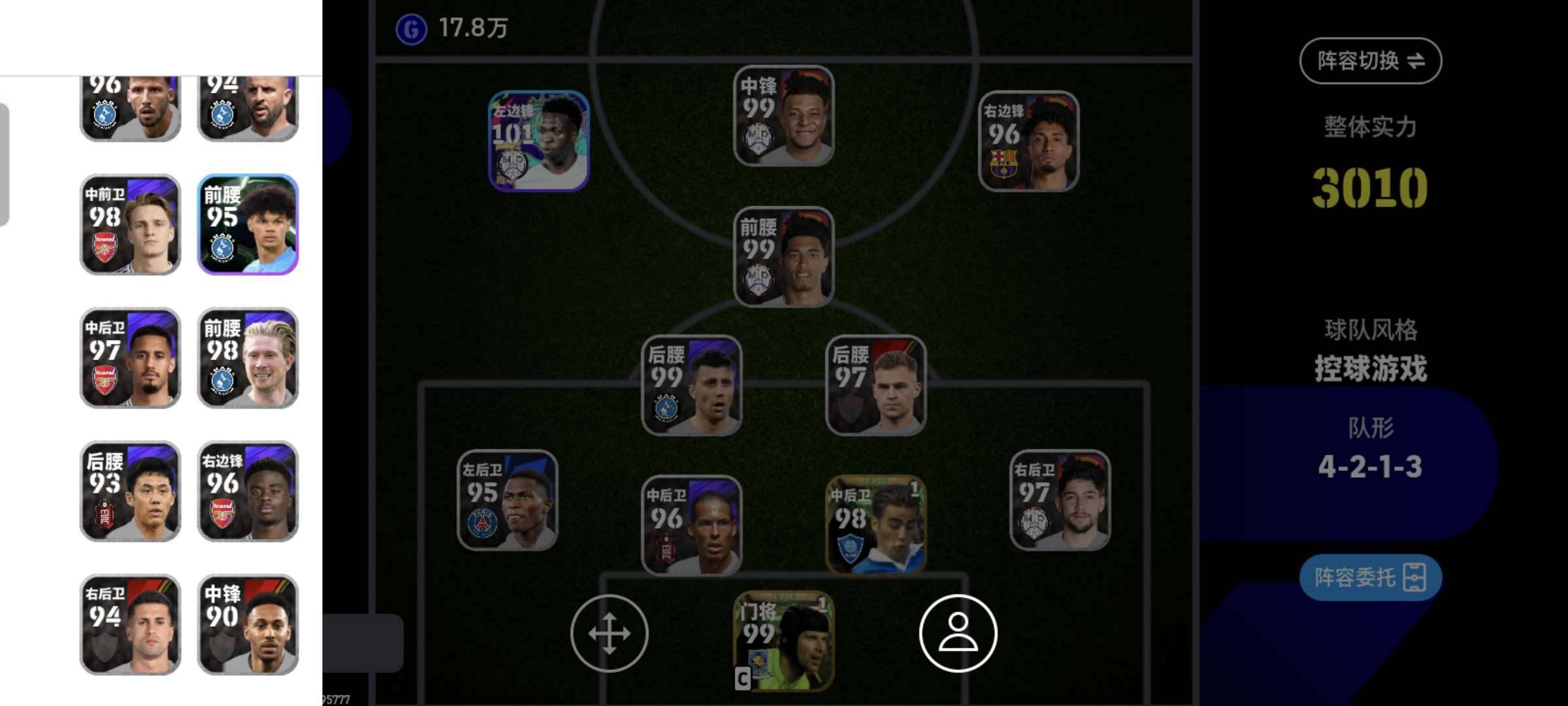Select the 96 中后卫 card on pitch
1568x706 pixels.
coord(691,525)
